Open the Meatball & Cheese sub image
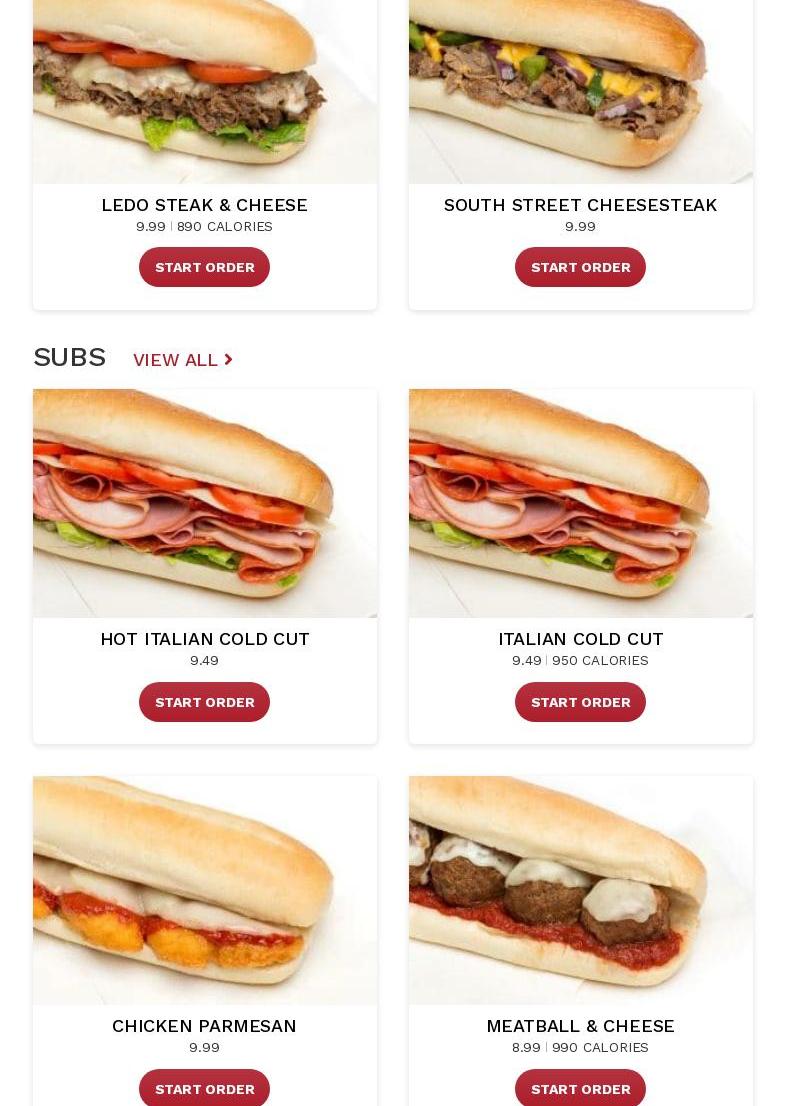Screen dimensions: 785x1106 point(580,890)
